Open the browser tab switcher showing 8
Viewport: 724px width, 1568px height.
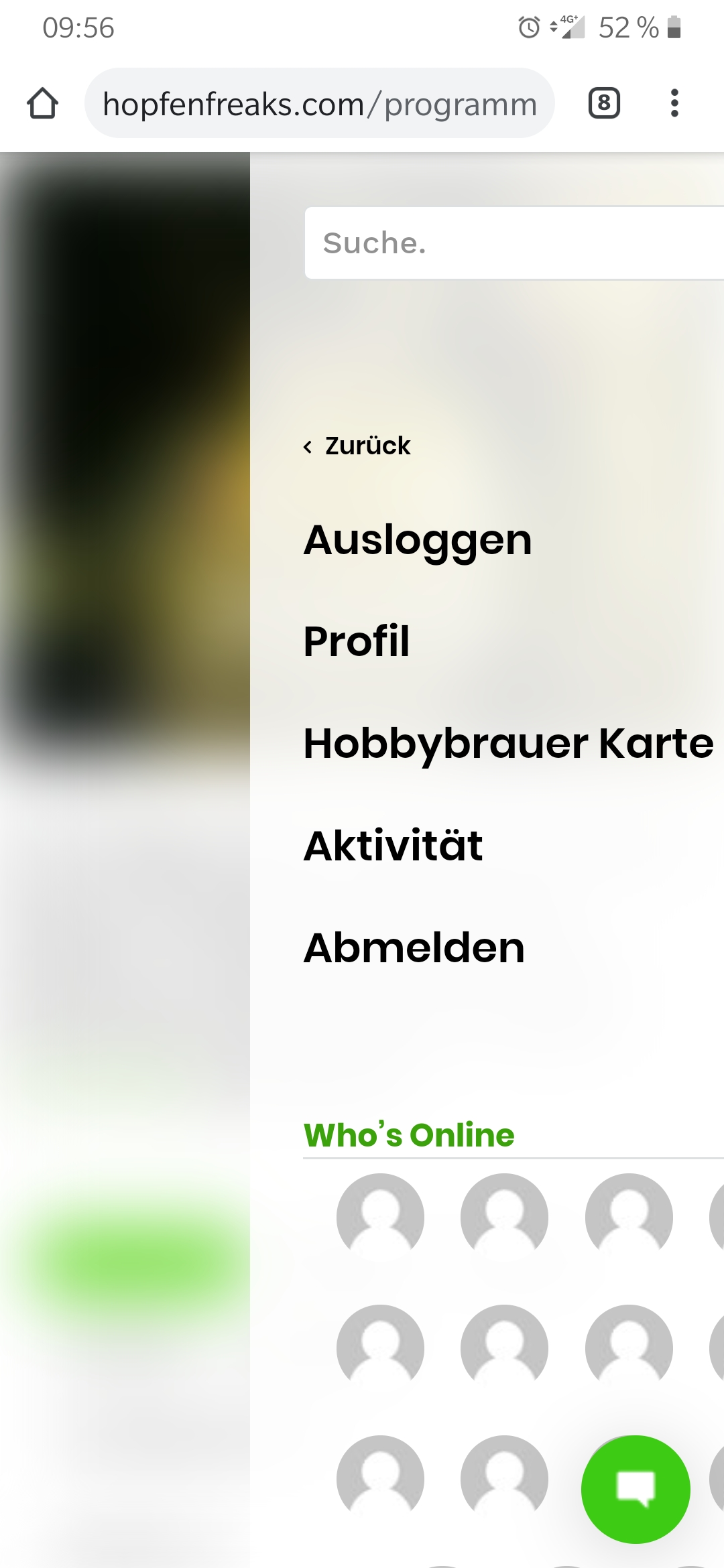point(603,103)
